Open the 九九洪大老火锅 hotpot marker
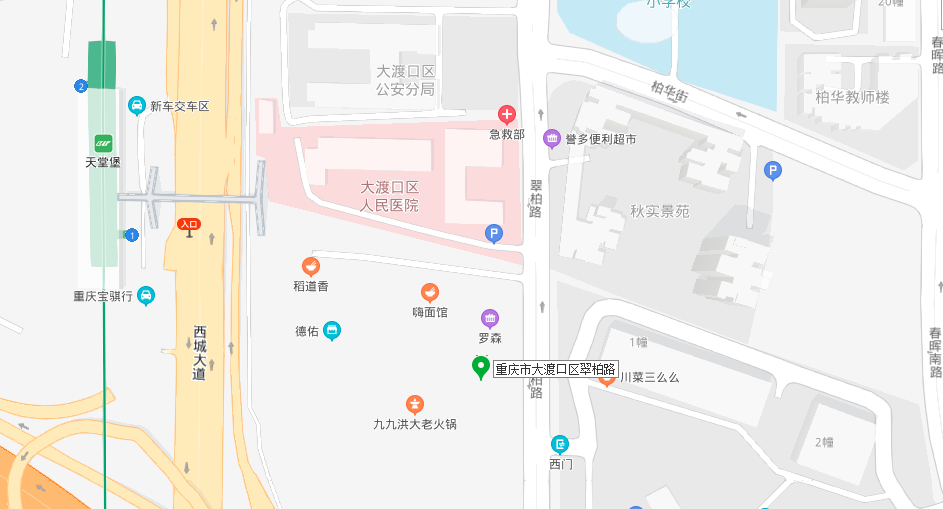Viewport: 943px width, 509px height. pyautogui.click(x=414, y=404)
